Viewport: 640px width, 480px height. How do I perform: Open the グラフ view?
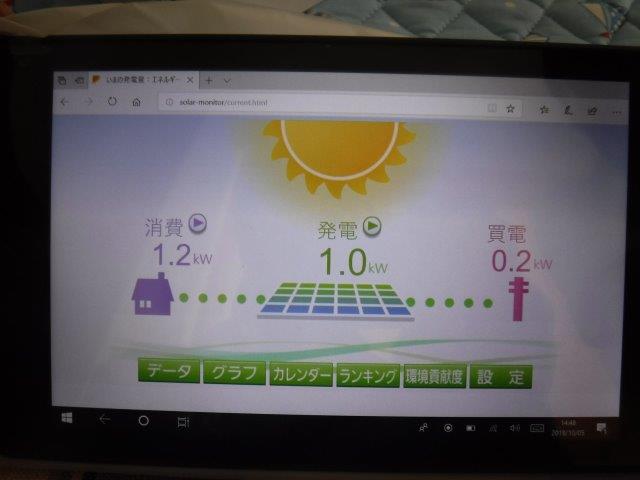click(x=233, y=374)
